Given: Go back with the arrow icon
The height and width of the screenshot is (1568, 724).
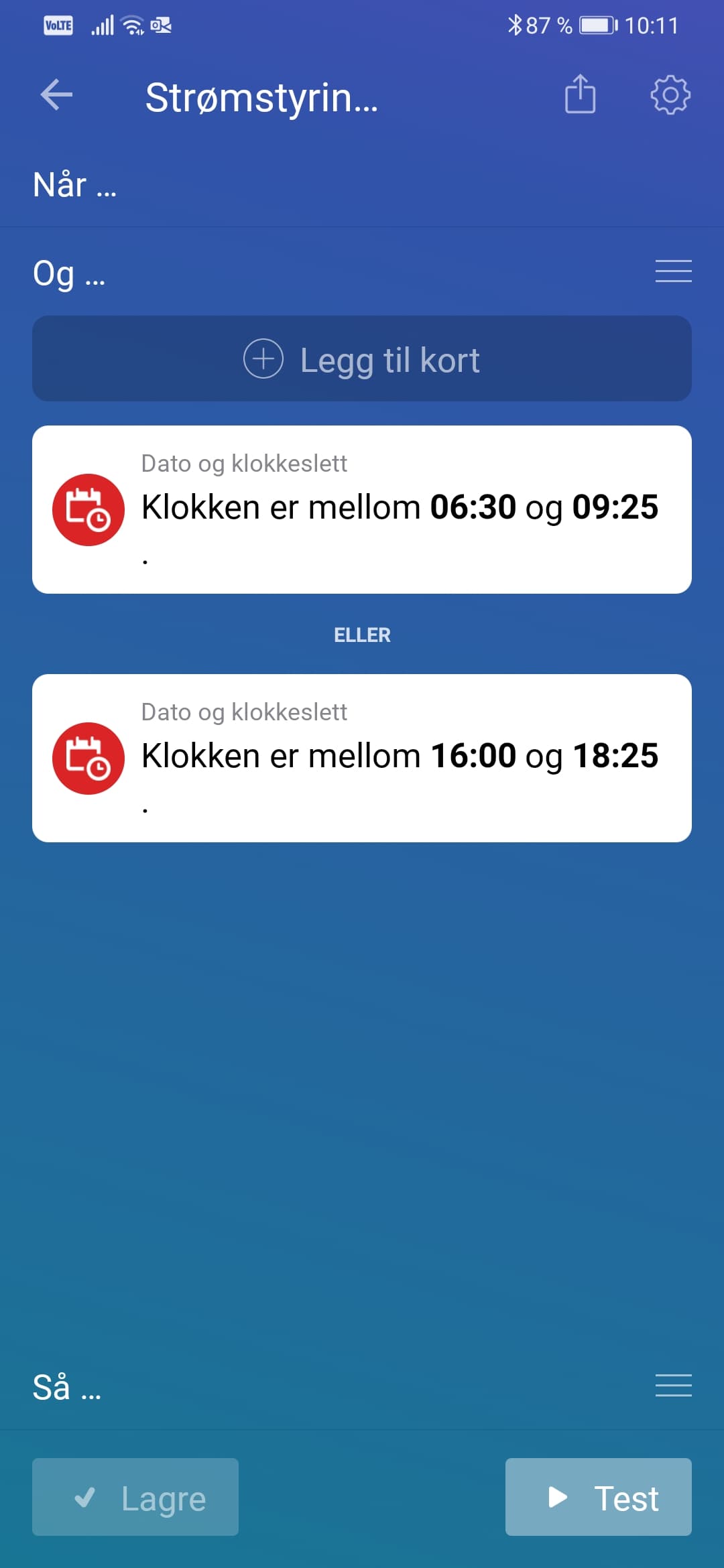Looking at the screenshot, I should click(57, 94).
